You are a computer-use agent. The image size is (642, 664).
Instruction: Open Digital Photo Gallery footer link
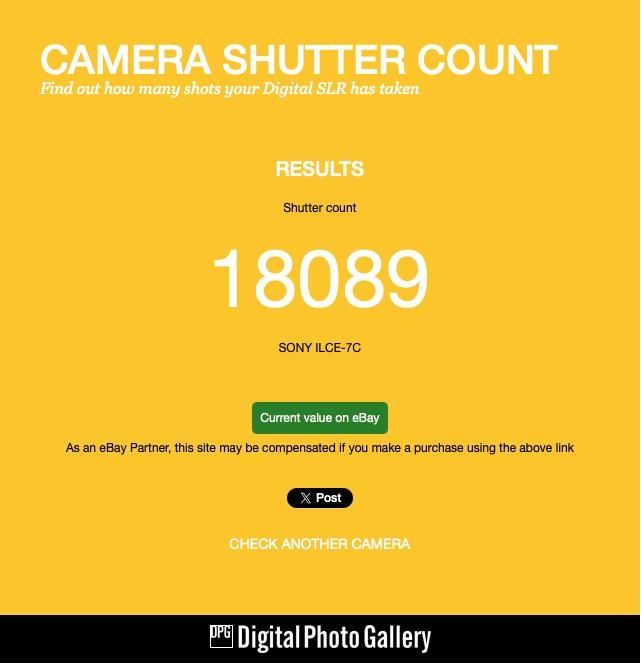[x=320, y=638]
